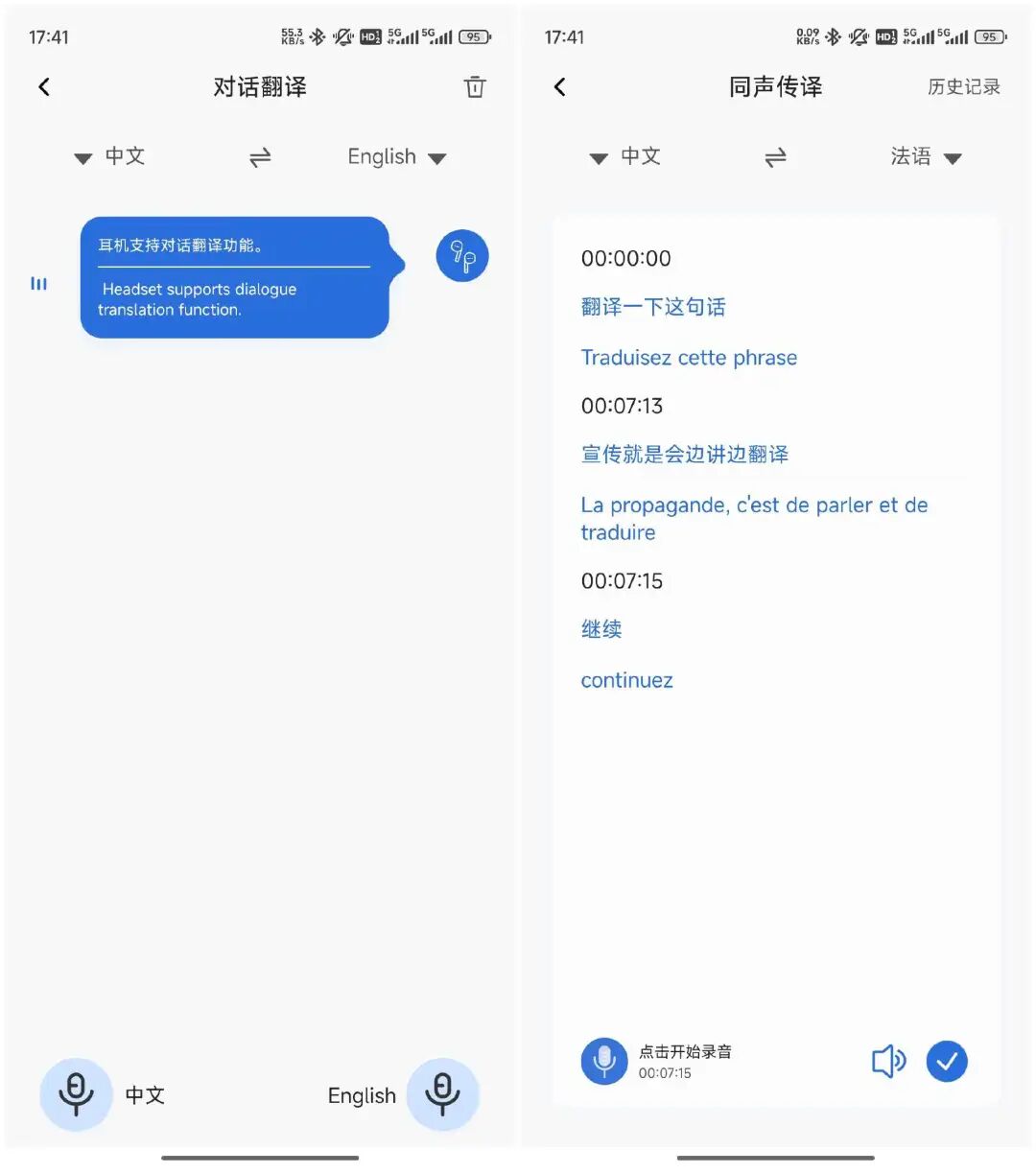Image resolution: width=1036 pixels, height=1173 pixels.
Task: Tap the earbuds icon beside the translation bubble
Action: pyautogui.click(x=462, y=256)
